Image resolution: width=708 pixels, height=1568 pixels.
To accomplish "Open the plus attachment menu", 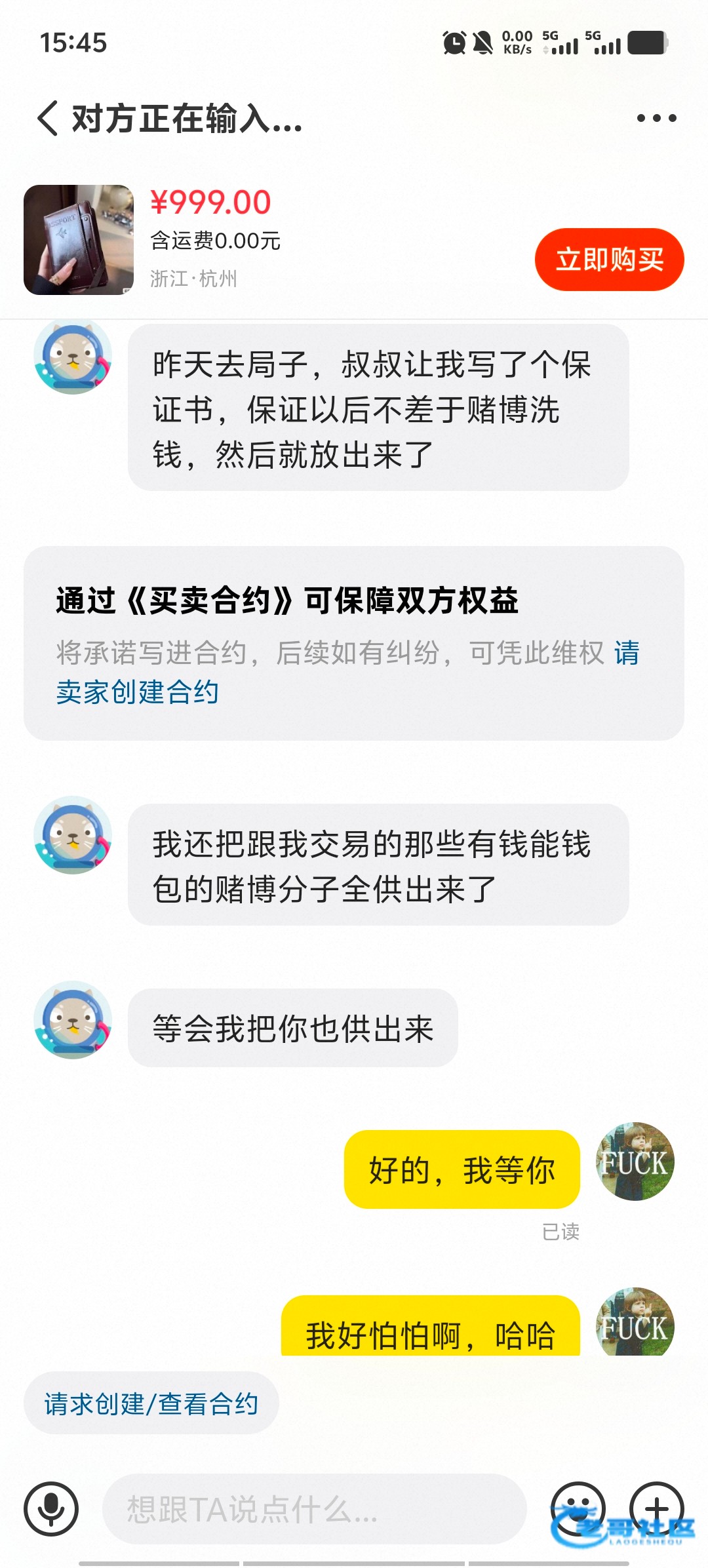I will click(x=657, y=1508).
